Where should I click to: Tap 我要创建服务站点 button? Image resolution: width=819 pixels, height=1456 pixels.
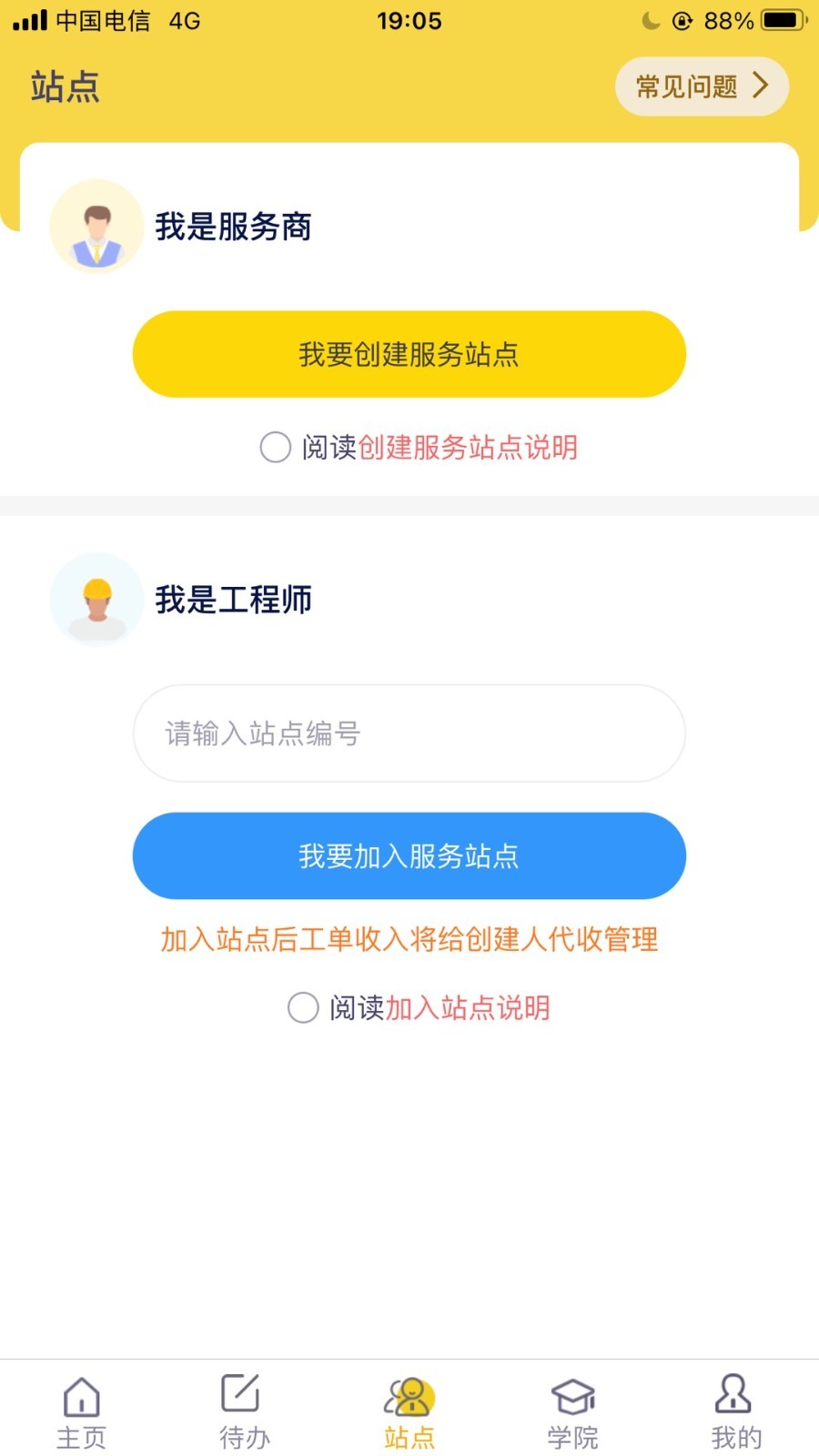pos(409,354)
